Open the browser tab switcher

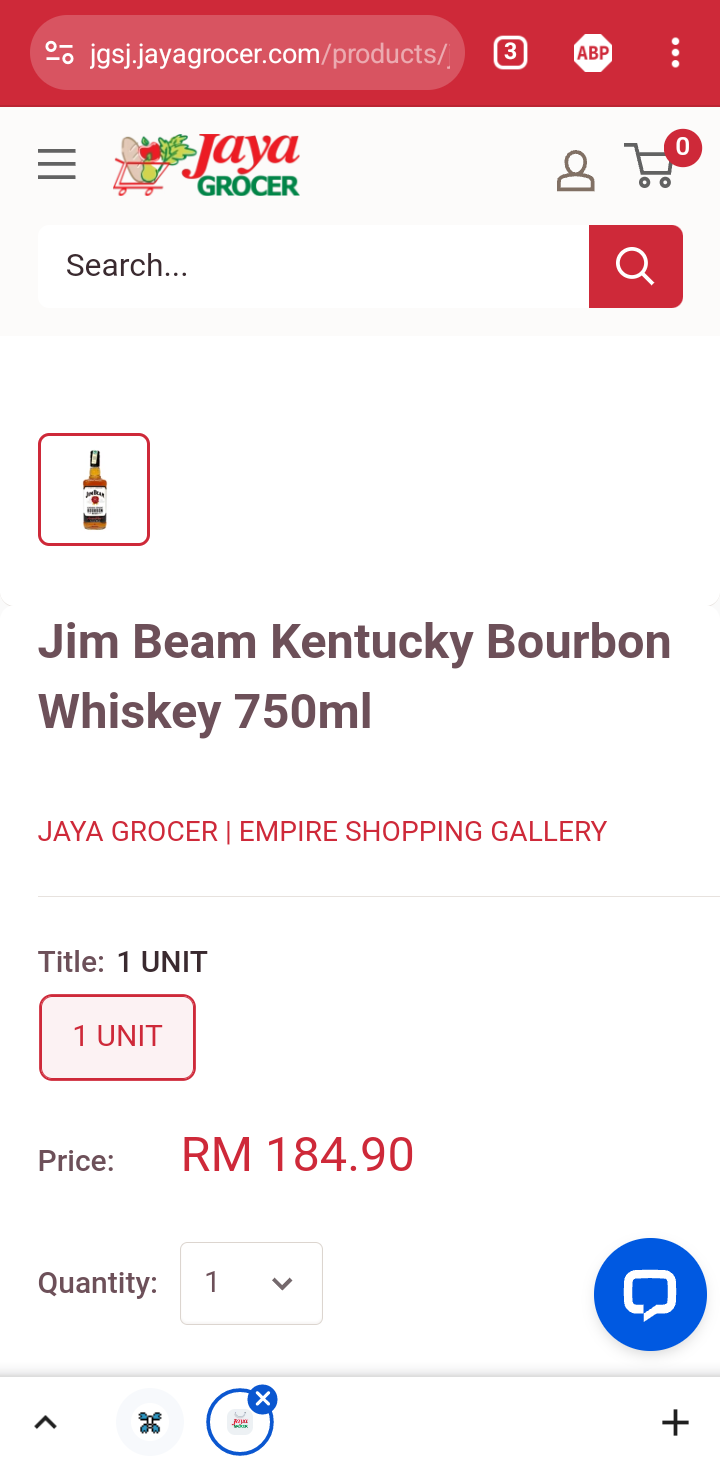click(x=510, y=53)
